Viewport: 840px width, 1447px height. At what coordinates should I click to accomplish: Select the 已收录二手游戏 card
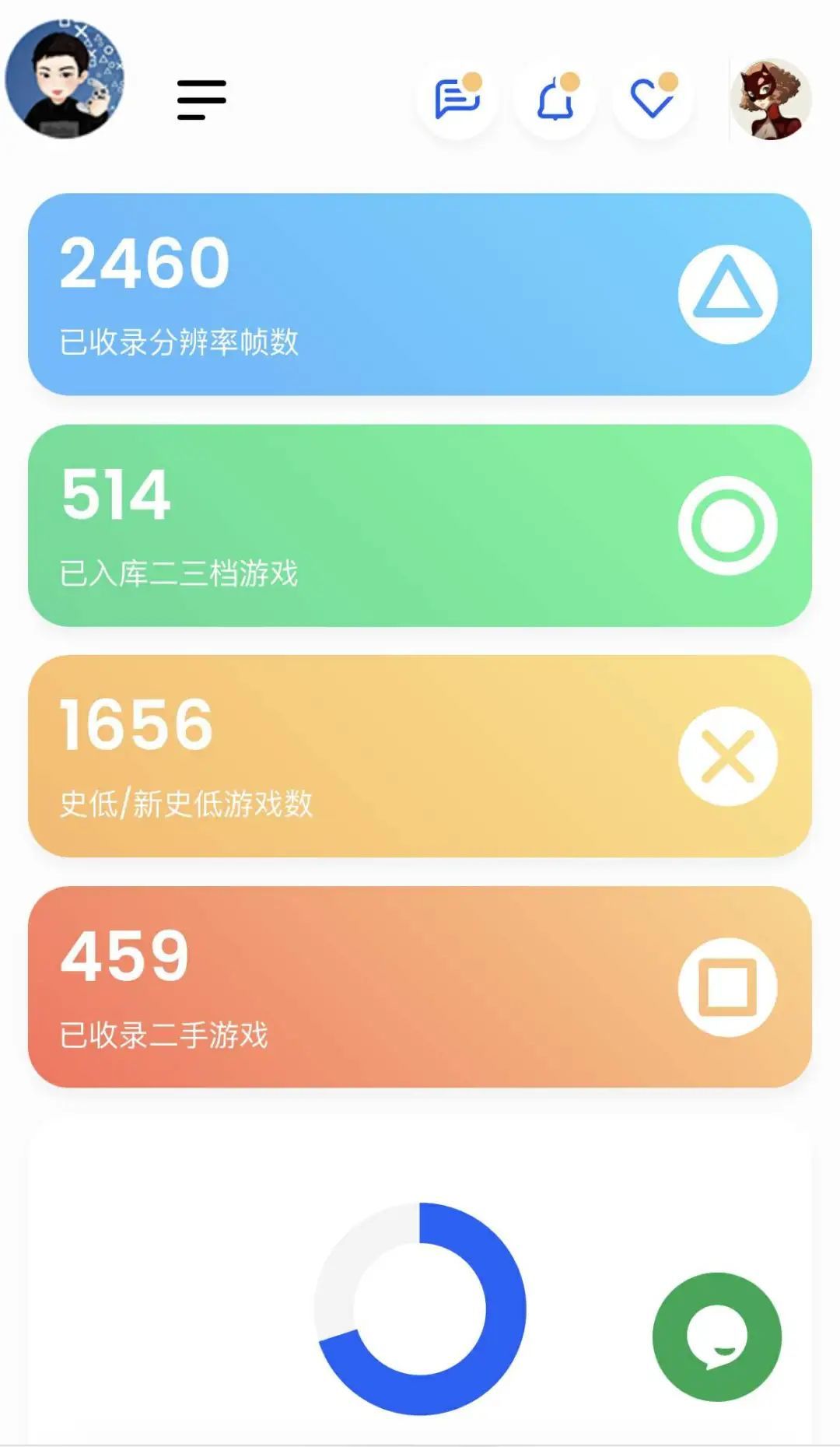pos(420,986)
